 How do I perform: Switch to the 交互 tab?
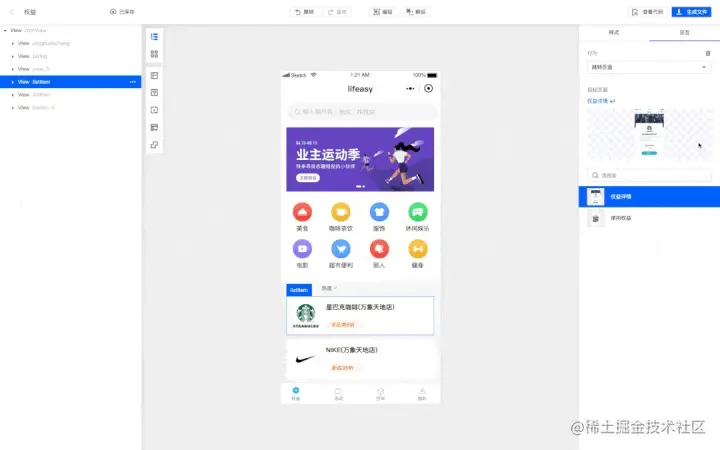coord(683,33)
